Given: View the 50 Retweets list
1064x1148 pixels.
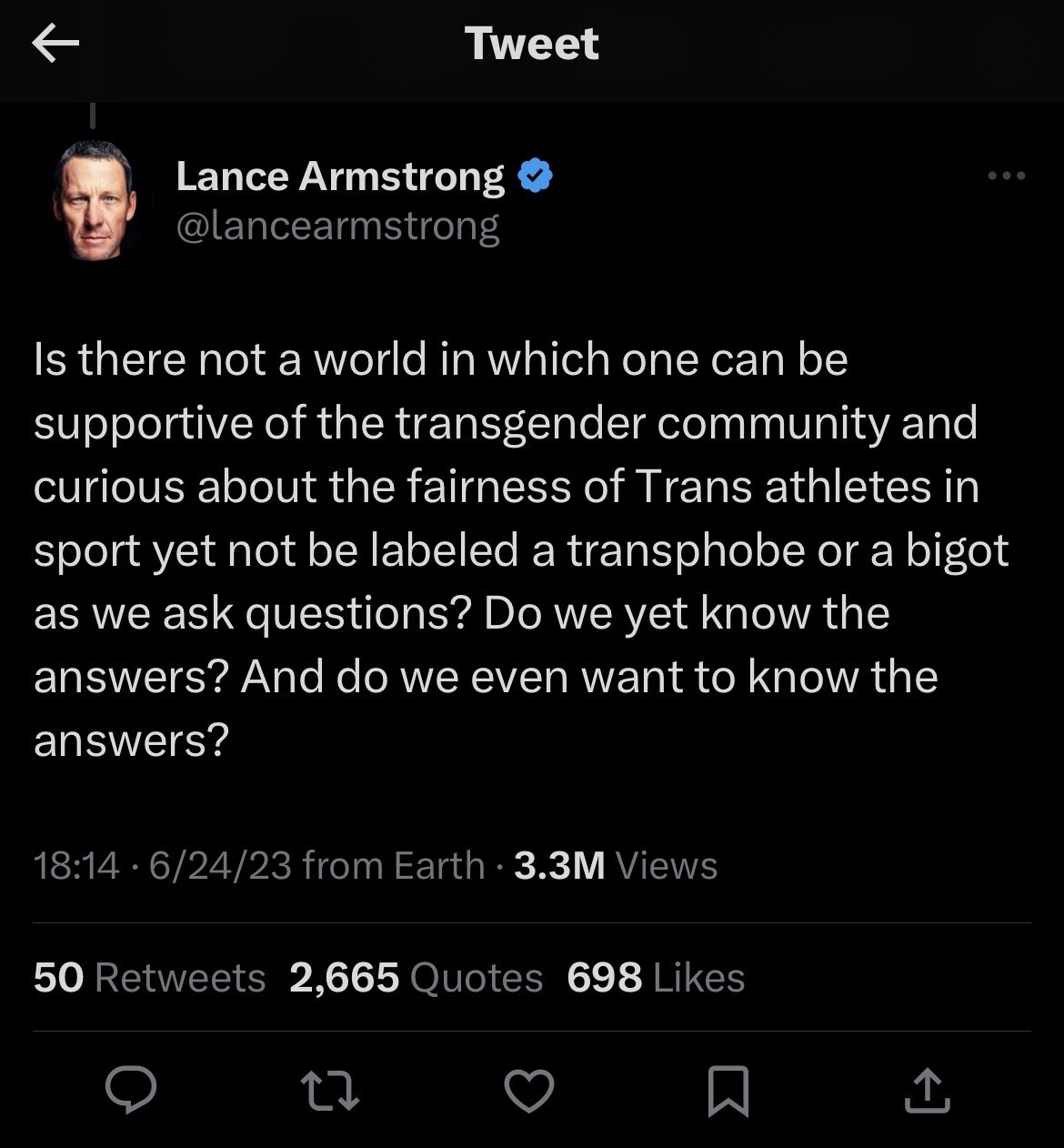Looking at the screenshot, I should point(150,978).
